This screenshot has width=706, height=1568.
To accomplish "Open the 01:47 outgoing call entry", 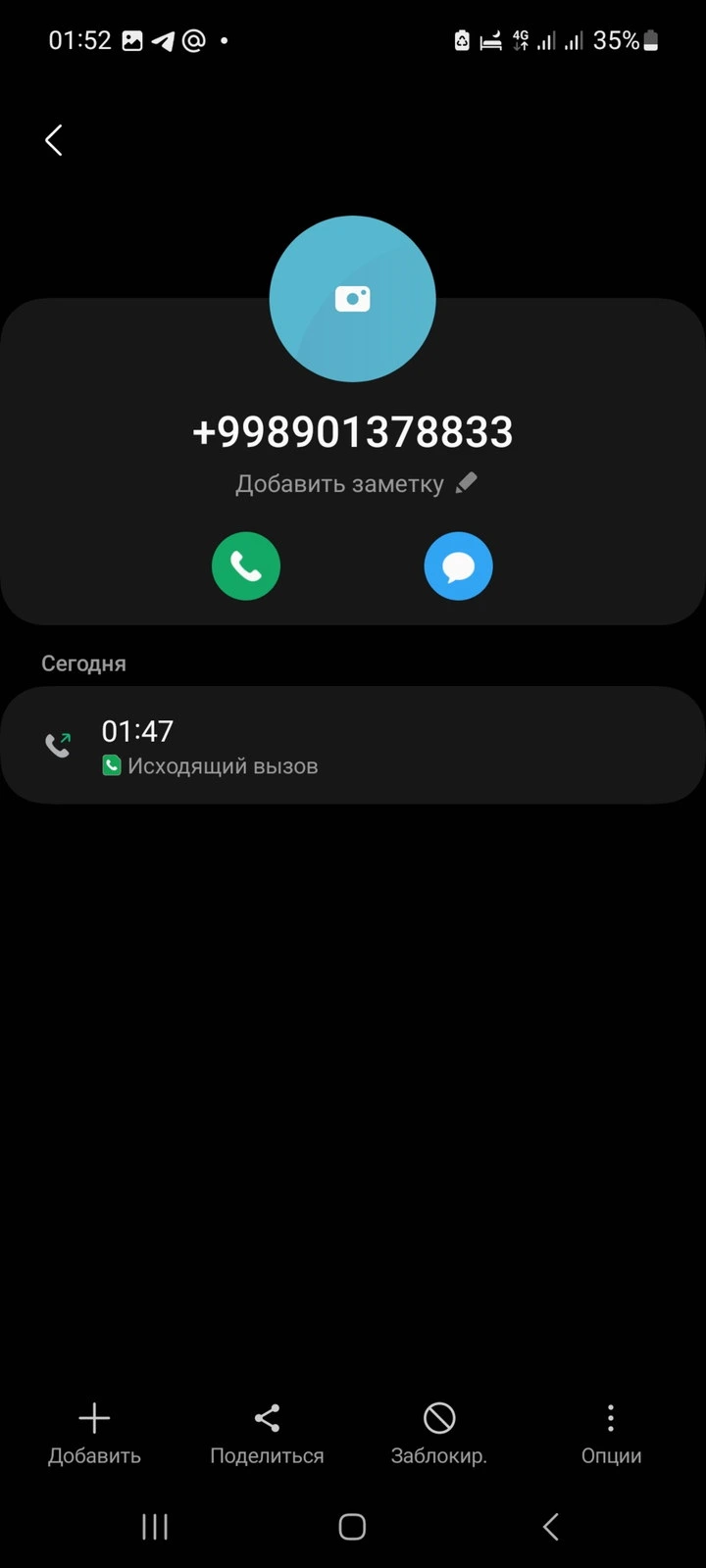I will (x=353, y=746).
